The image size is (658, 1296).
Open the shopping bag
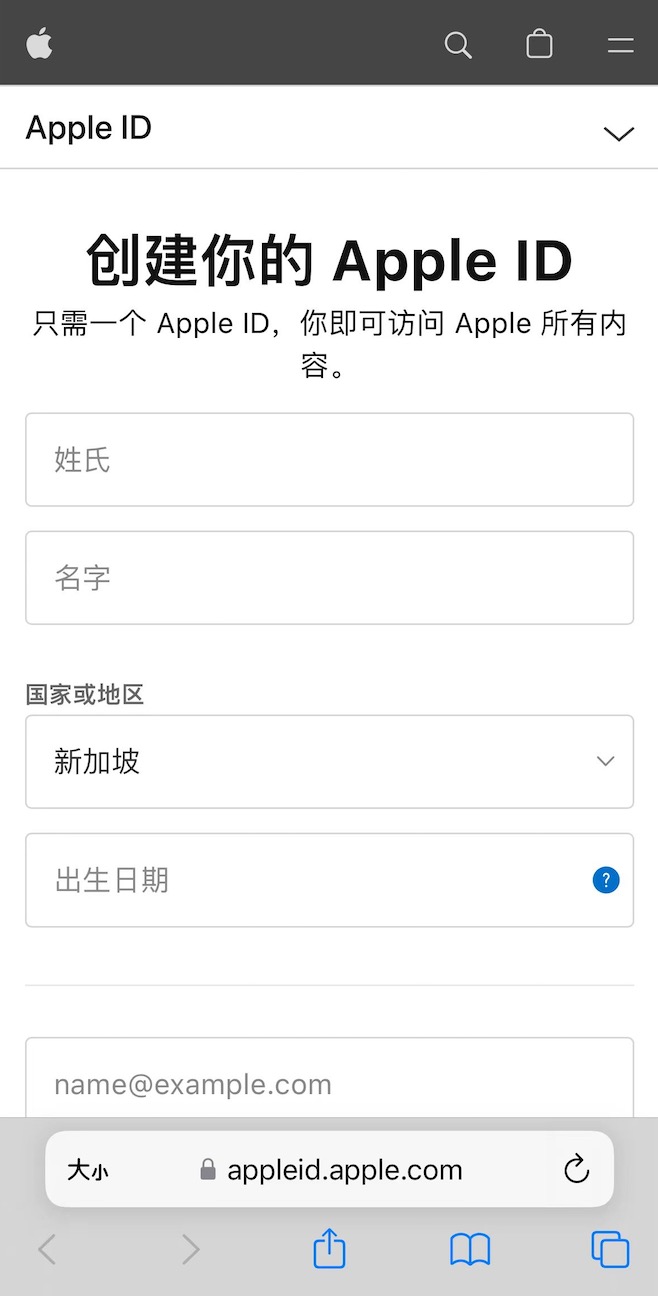539,44
